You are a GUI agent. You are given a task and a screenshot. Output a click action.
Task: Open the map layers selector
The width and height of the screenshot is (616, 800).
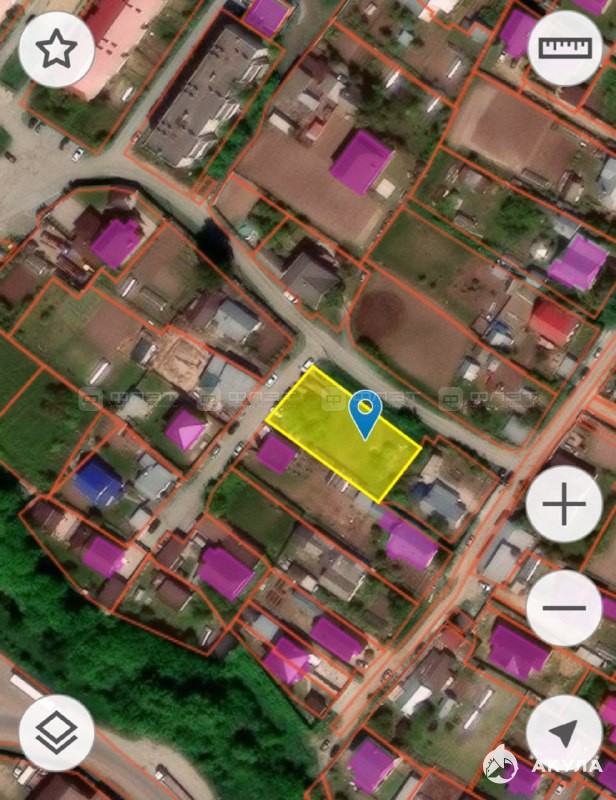click(x=56, y=733)
